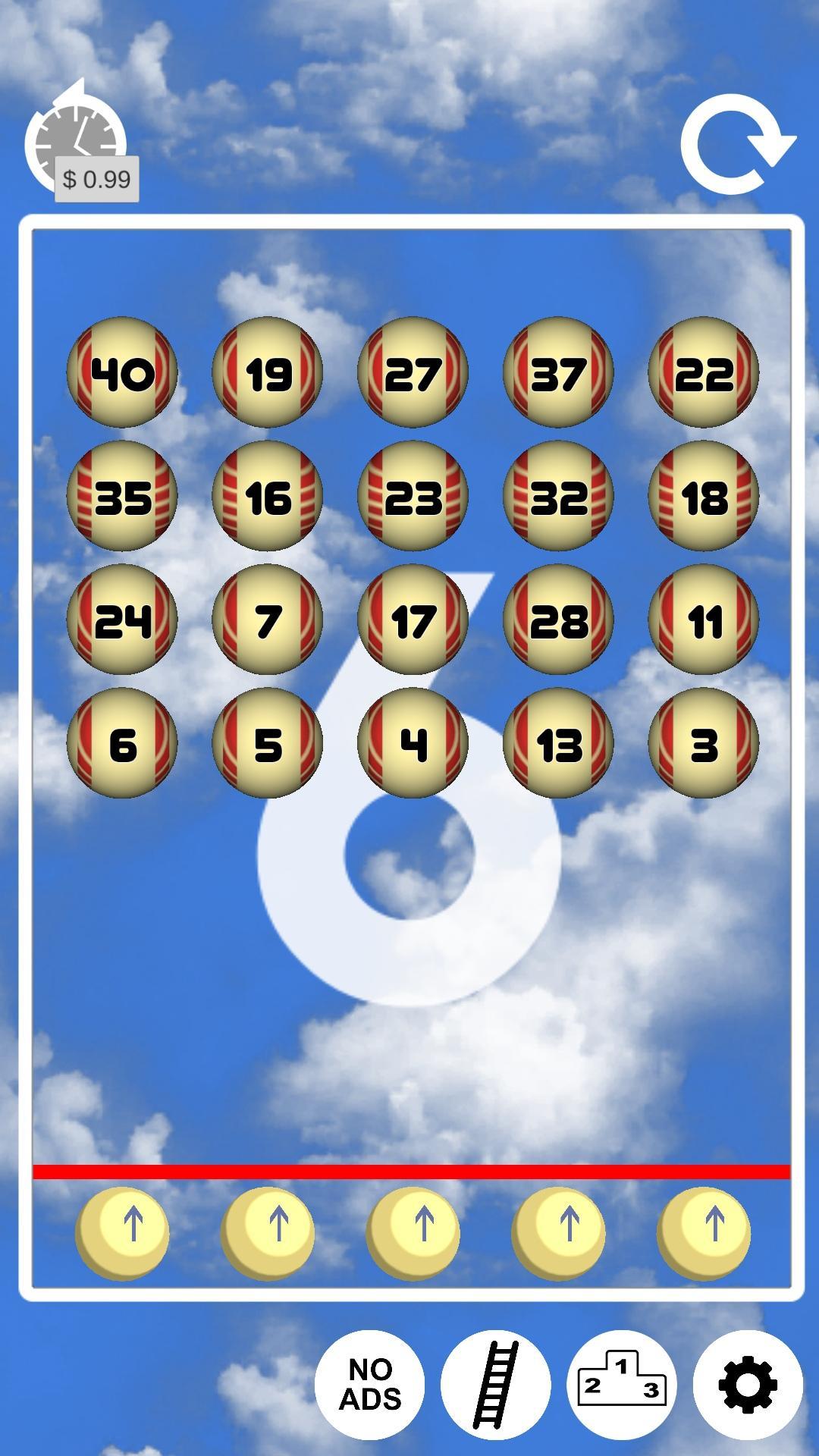Tap the up-arrow launcher under ball 6
The width and height of the screenshot is (819, 1456).
(x=123, y=1233)
